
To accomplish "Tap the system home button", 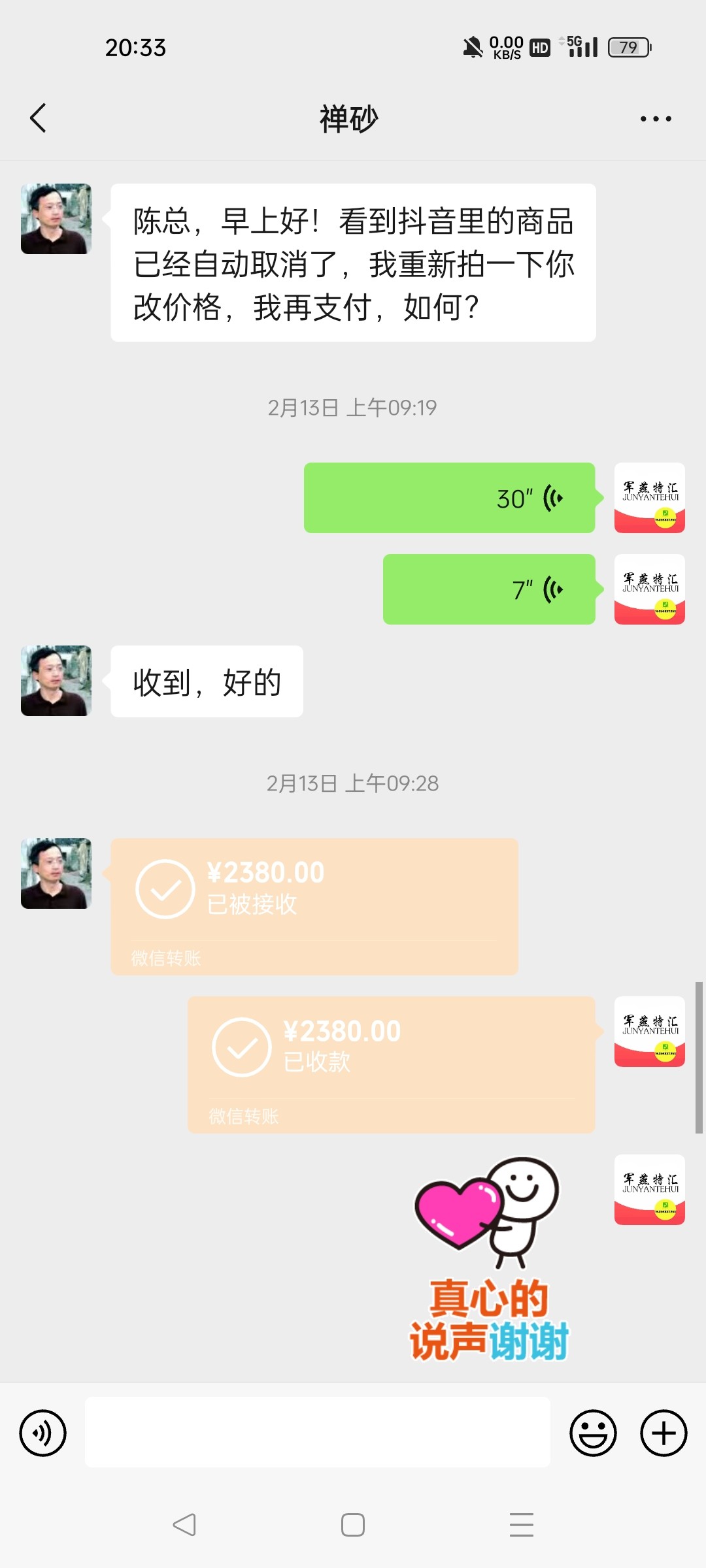I will click(x=353, y=1525).
